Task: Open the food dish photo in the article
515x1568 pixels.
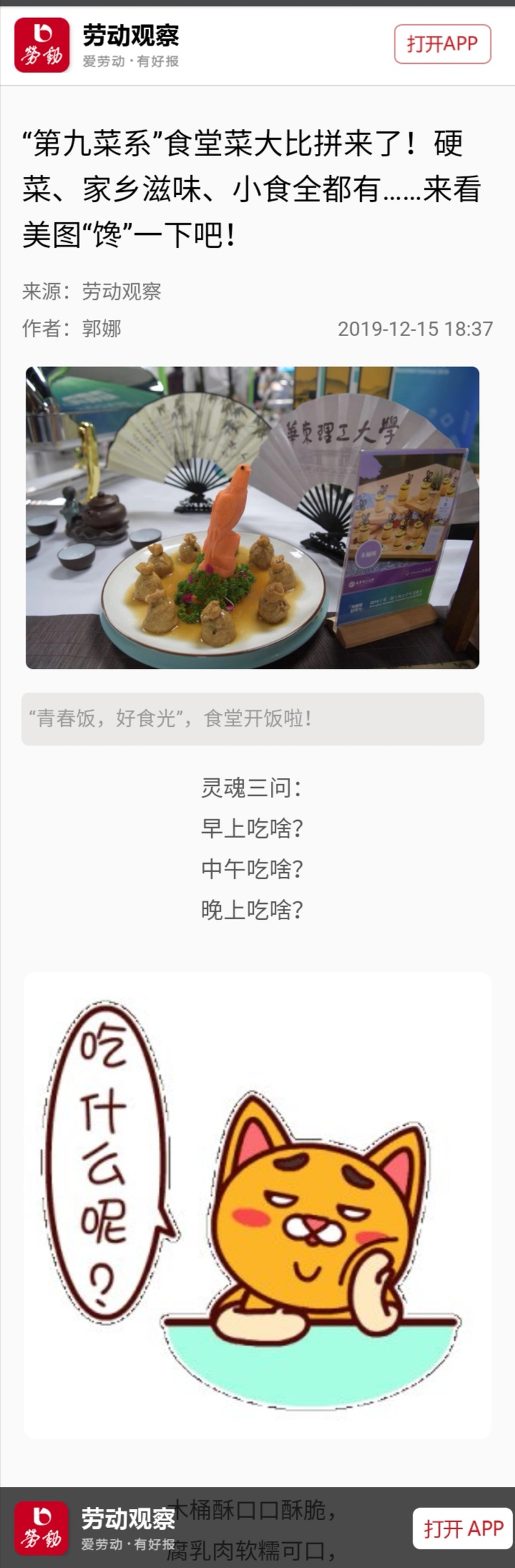Action: pyautogui.click(x=252, y=518)
